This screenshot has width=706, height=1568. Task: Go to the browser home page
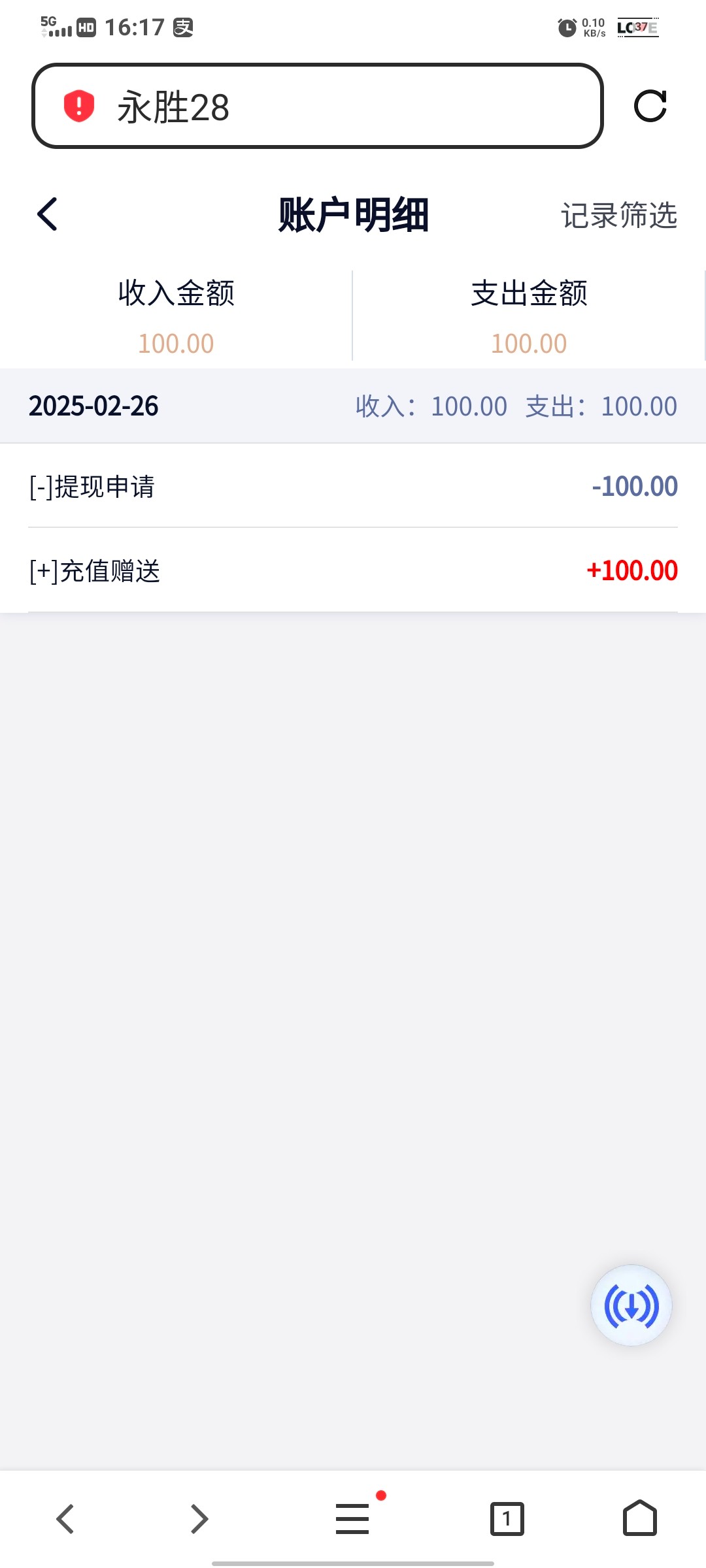click(639, 1518)
